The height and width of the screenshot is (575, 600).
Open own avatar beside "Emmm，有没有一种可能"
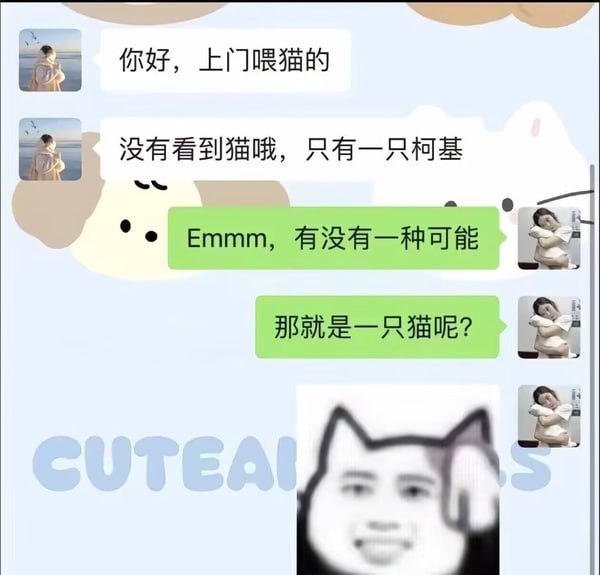[549, 238]
